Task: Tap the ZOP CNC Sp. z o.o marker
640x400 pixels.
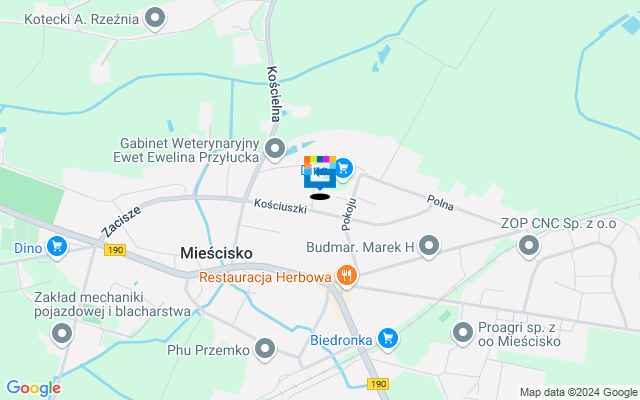Action: tap(528, 245)
